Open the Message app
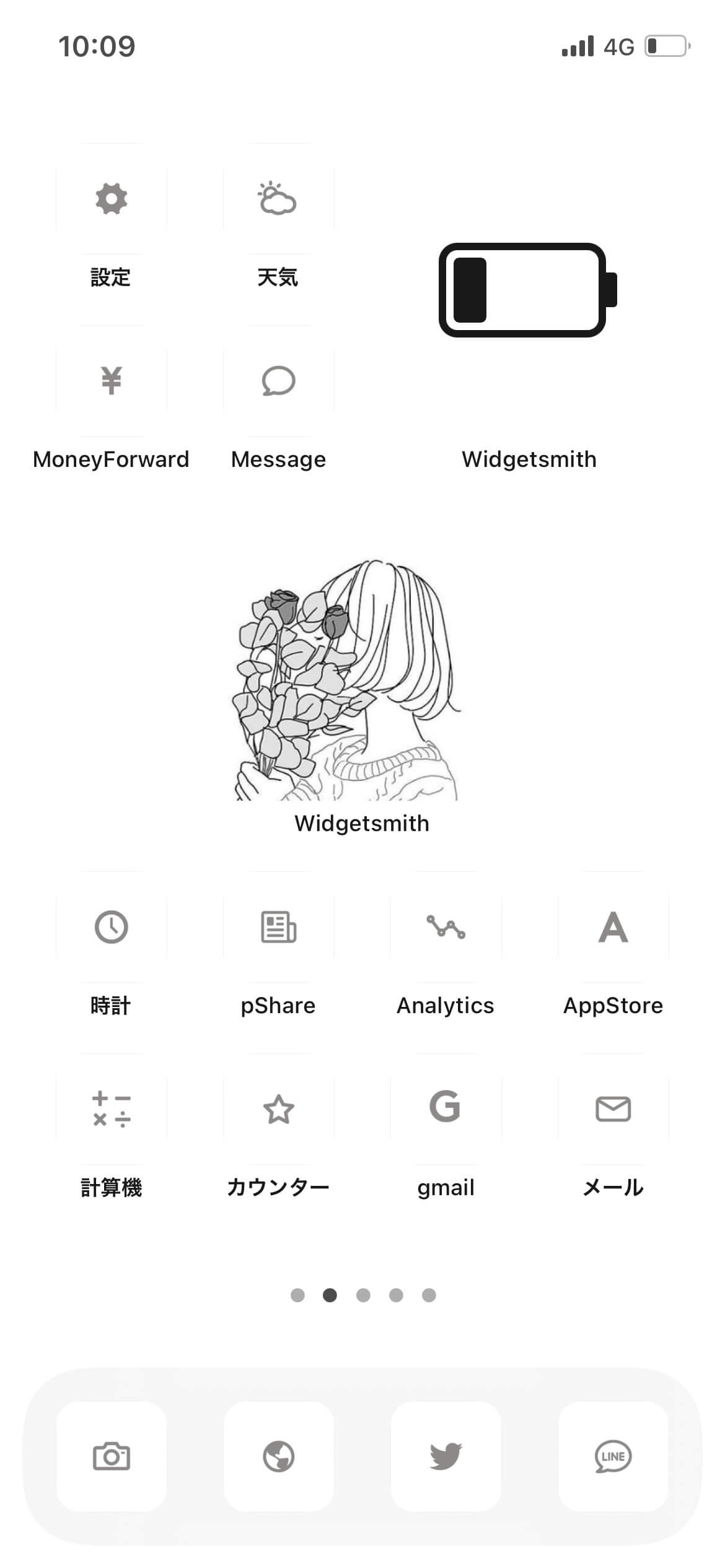Viewport: 725px width, 1568px height. (x=278, y=381)
